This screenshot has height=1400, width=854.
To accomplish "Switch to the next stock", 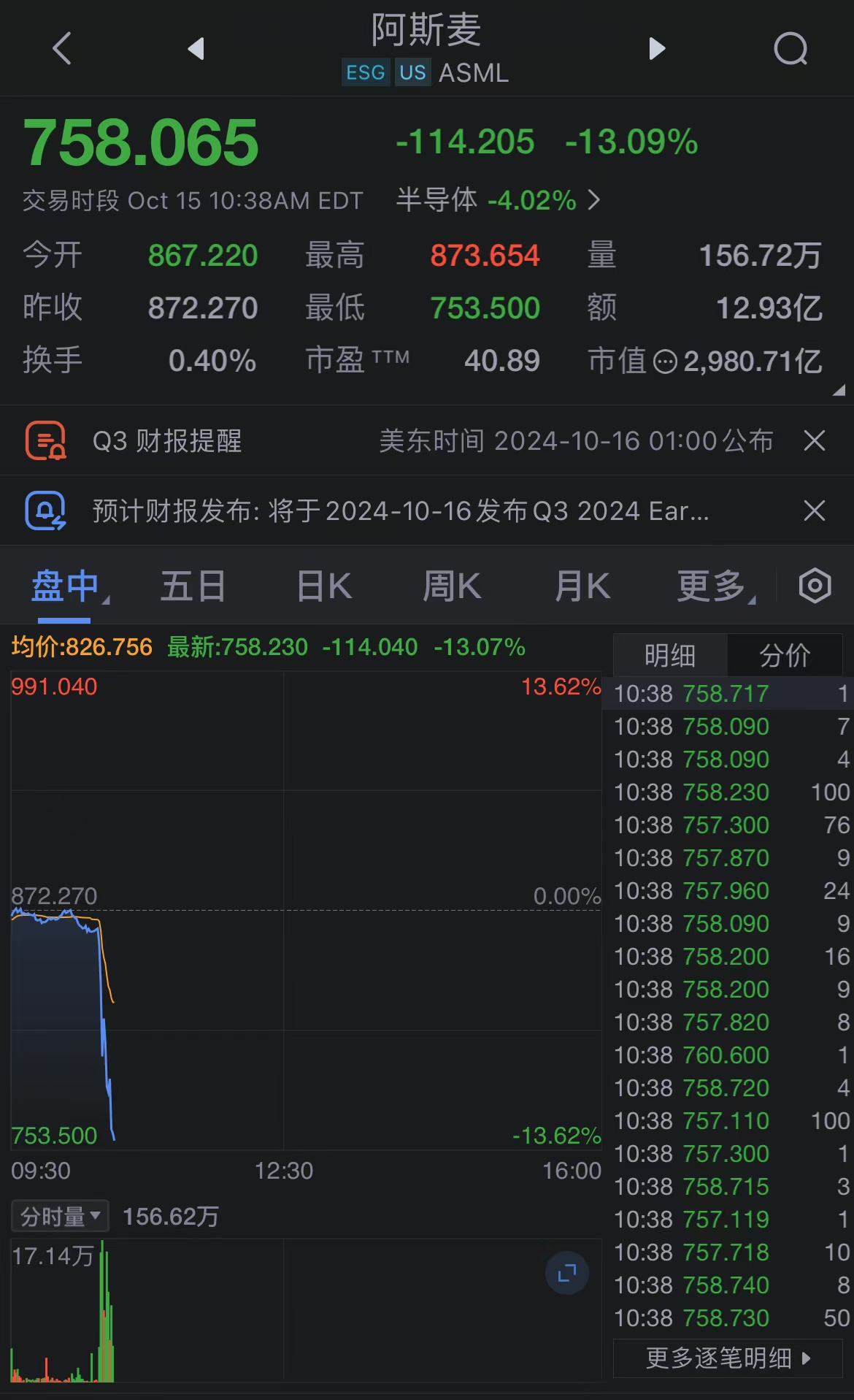I will (657, 49).
